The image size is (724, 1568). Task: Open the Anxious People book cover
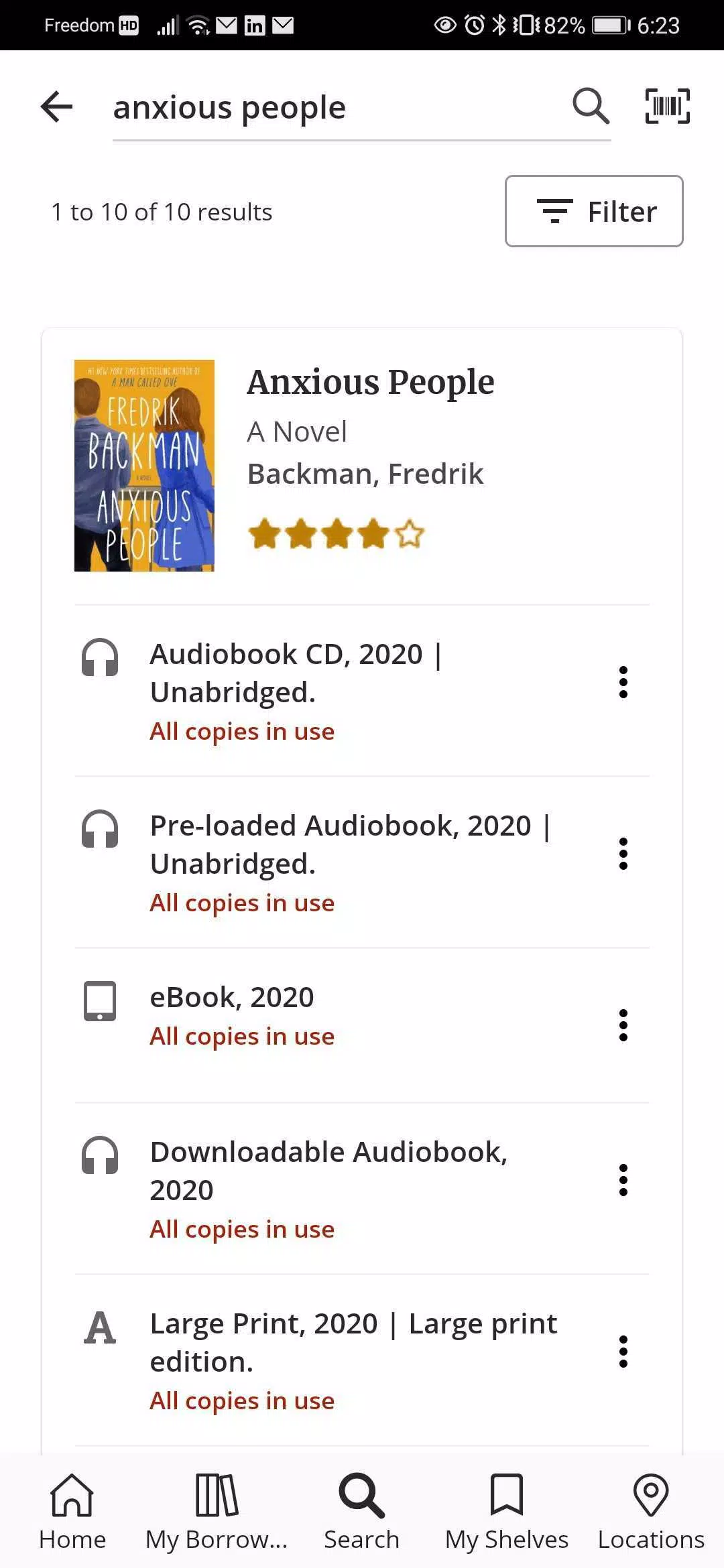[x=144, y=466]
